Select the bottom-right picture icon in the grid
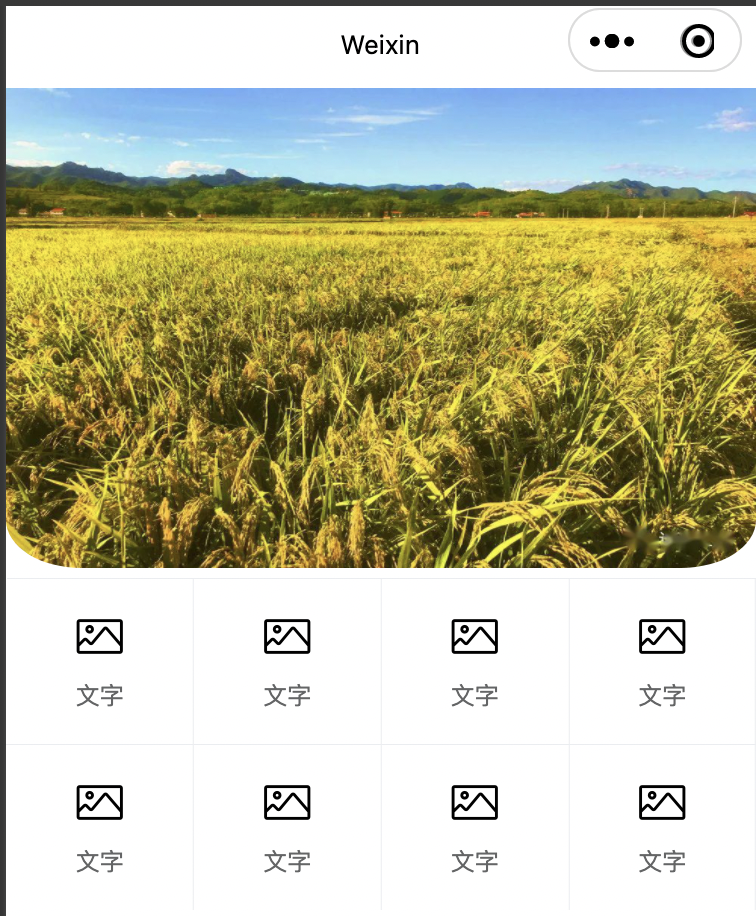The height and width of the screenshot is (916, 756). [662, 802]
